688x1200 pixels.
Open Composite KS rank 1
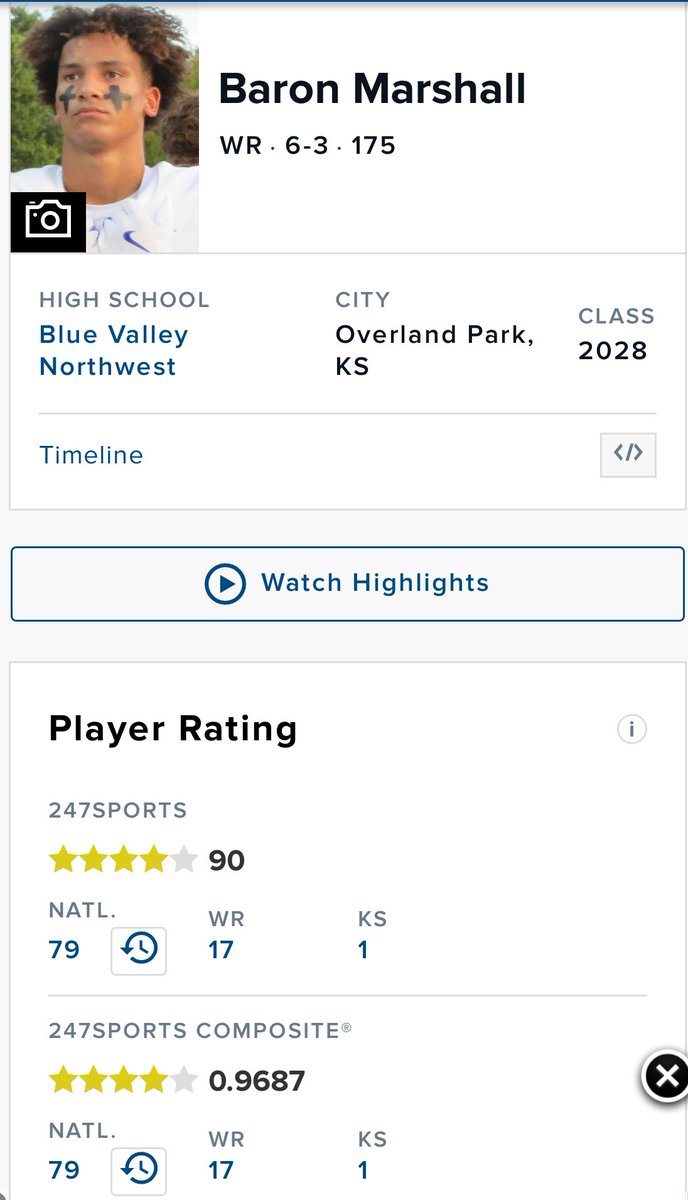363,1169
